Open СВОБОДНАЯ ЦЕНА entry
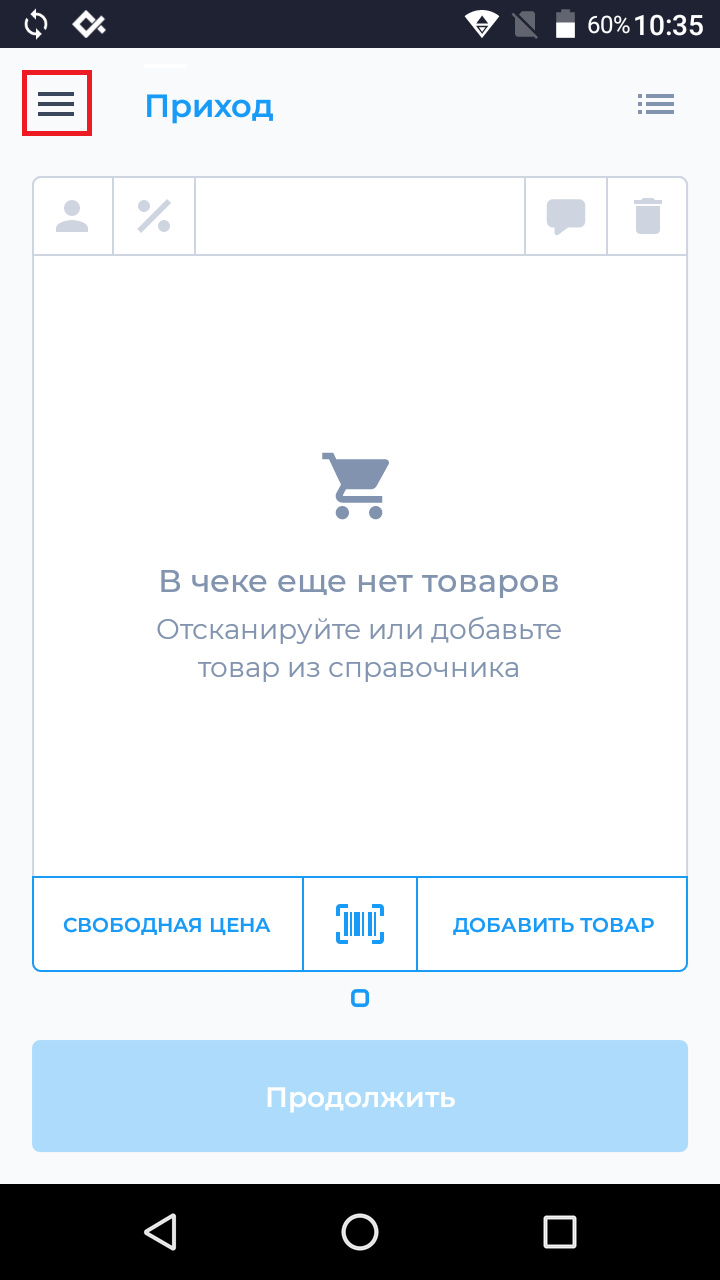 [167, 923]
